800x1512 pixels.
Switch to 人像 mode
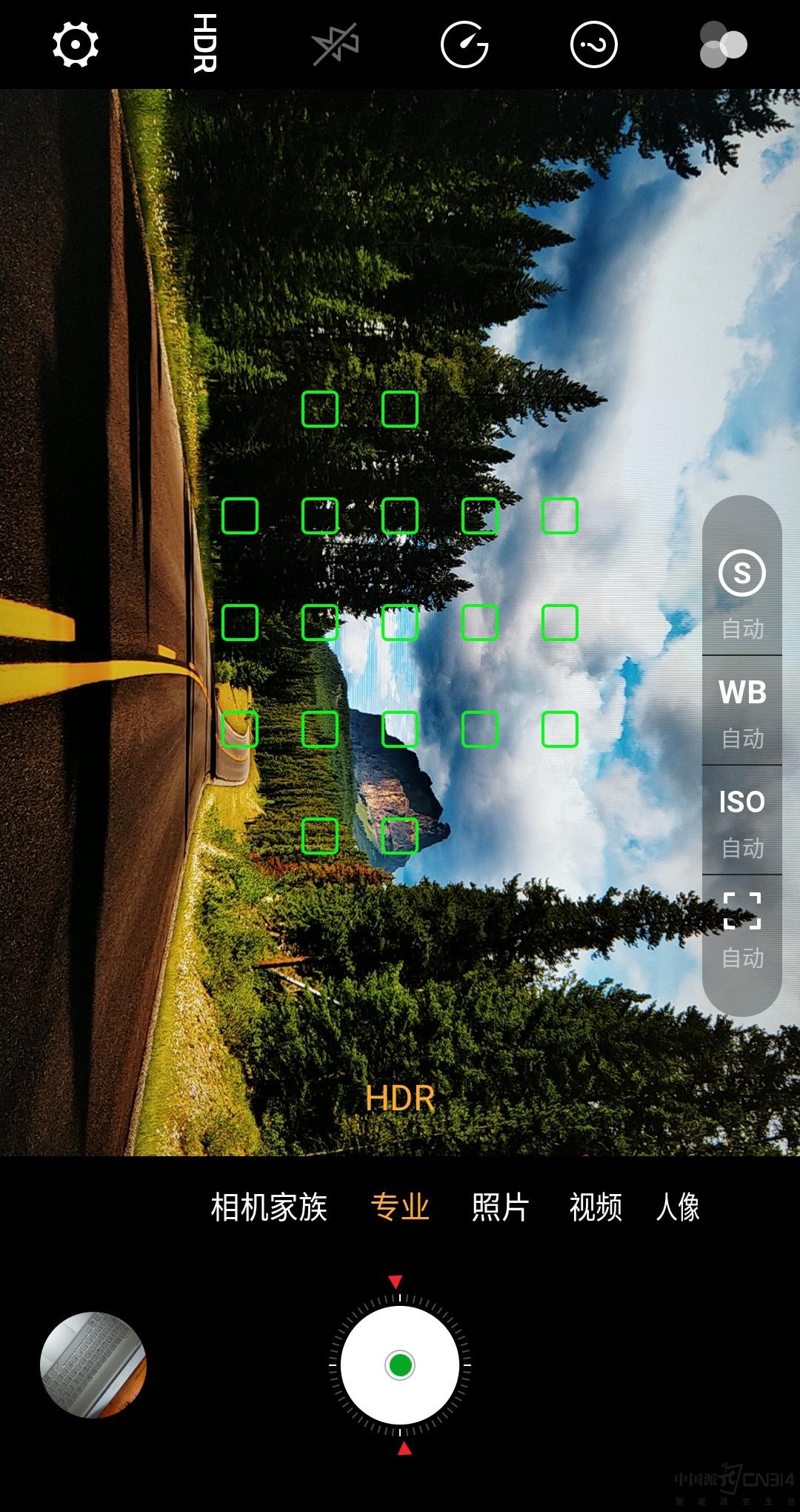[678, 1207]
